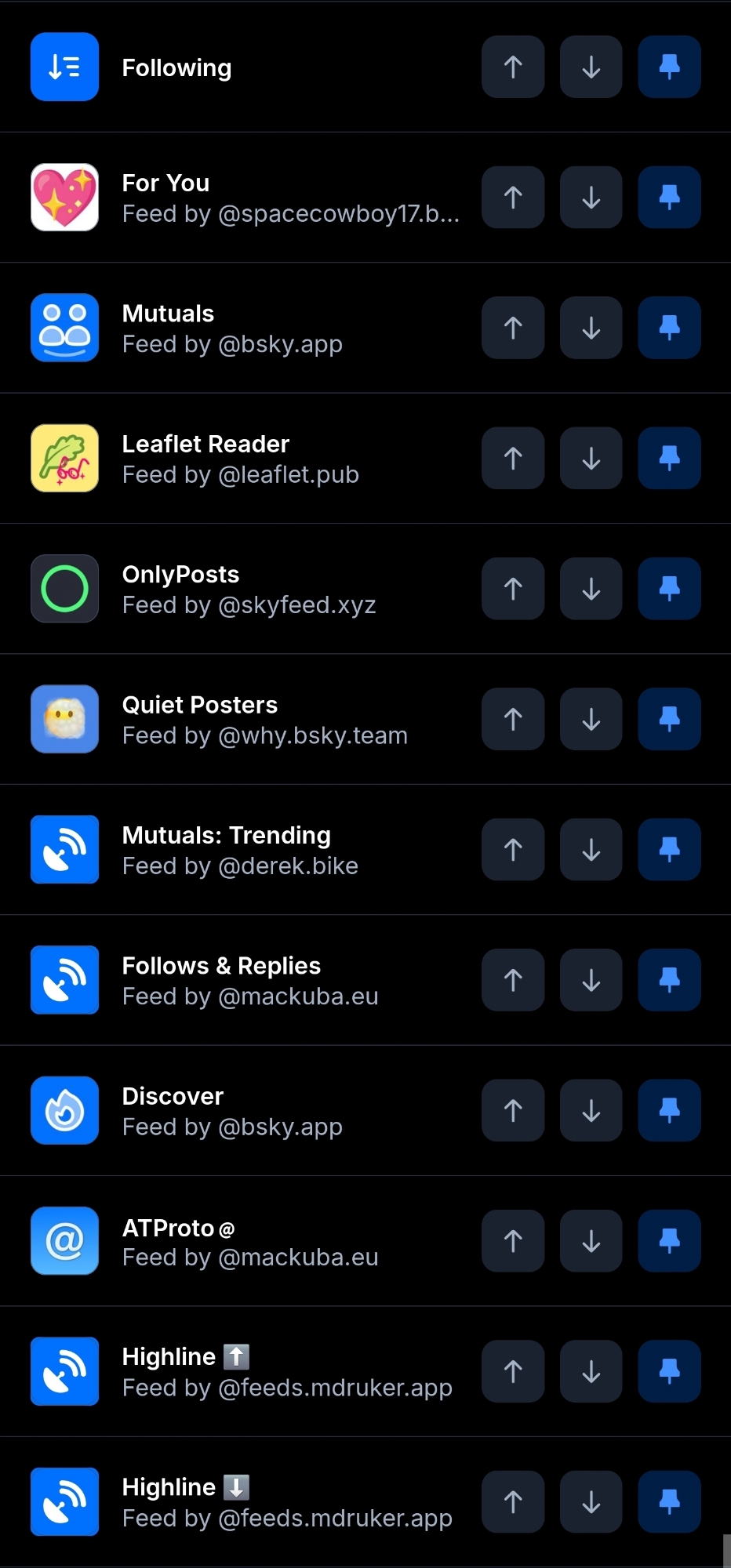This screenshot has width=731, height=1568.
Task: Unpin the Following feed
Action: (x=669, y=67)
